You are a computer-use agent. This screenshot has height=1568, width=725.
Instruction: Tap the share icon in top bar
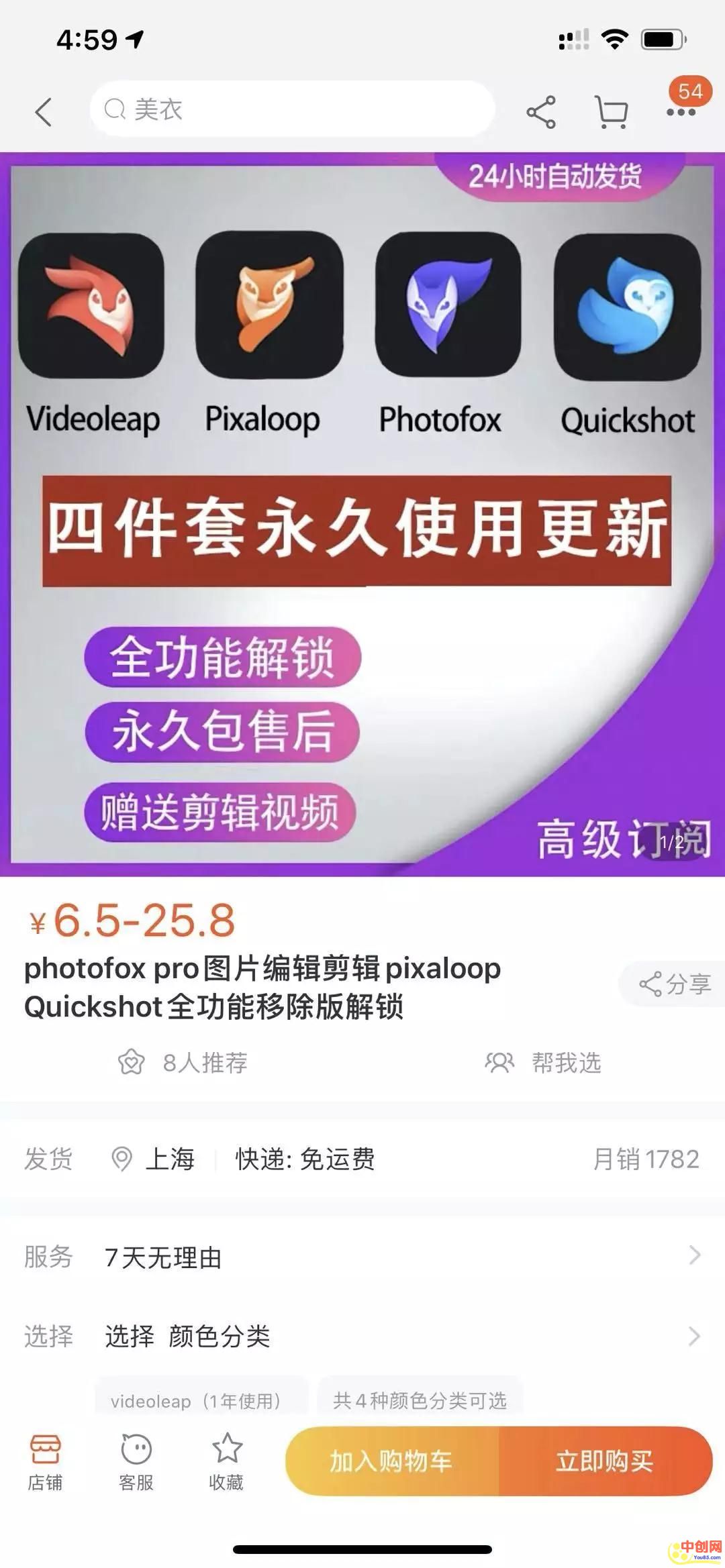(541, 112)
